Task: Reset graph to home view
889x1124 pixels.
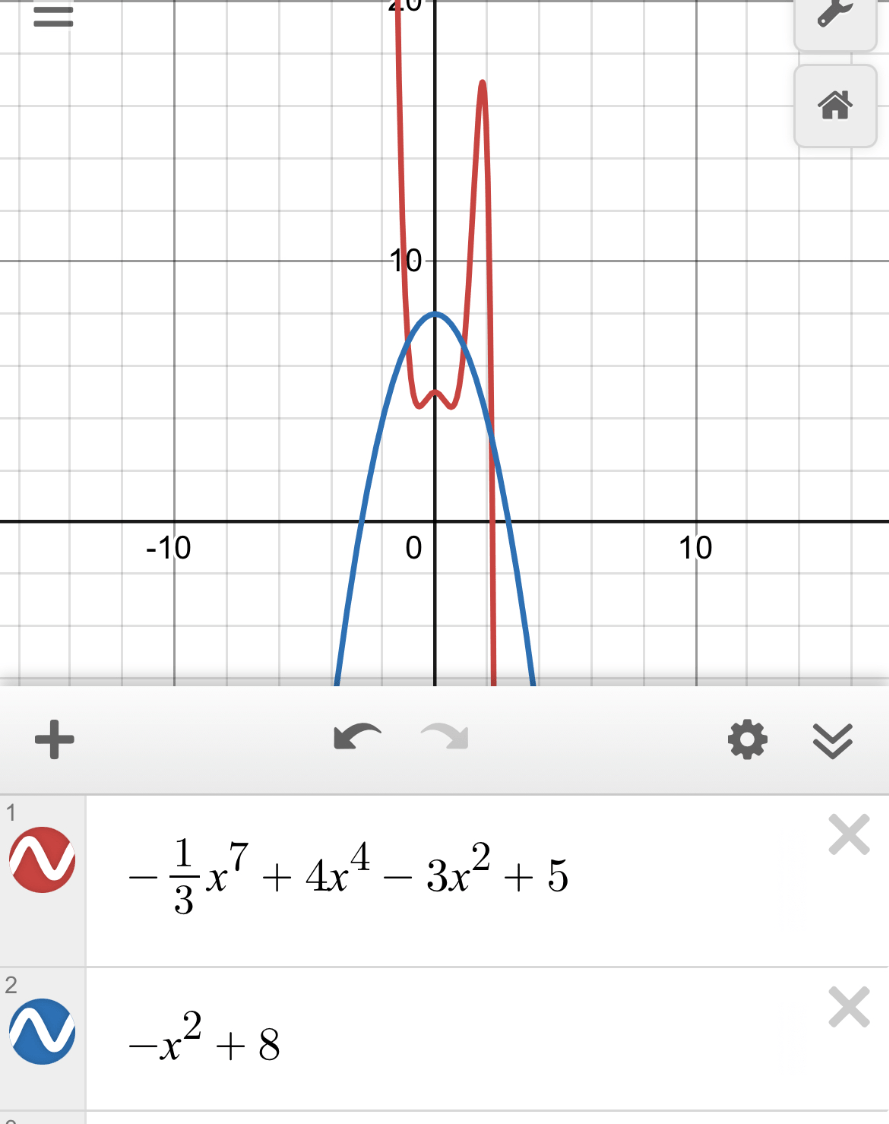Action: (x=835, y=105)
